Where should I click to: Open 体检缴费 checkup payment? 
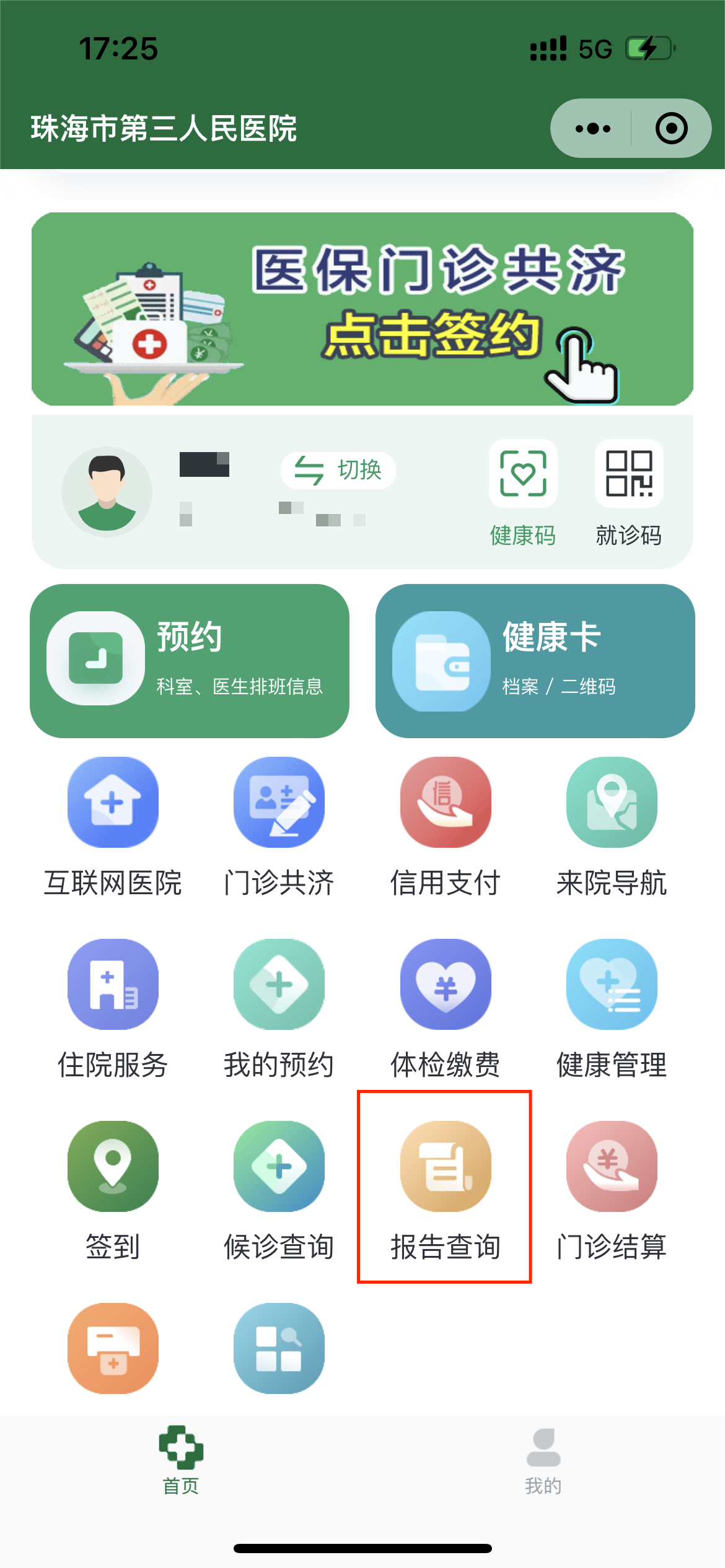(x=446, y=1009)
